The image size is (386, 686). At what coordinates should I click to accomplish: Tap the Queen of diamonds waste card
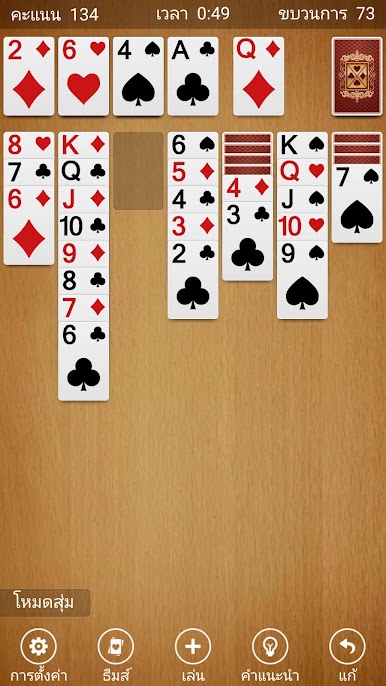[x=259, y=77]
